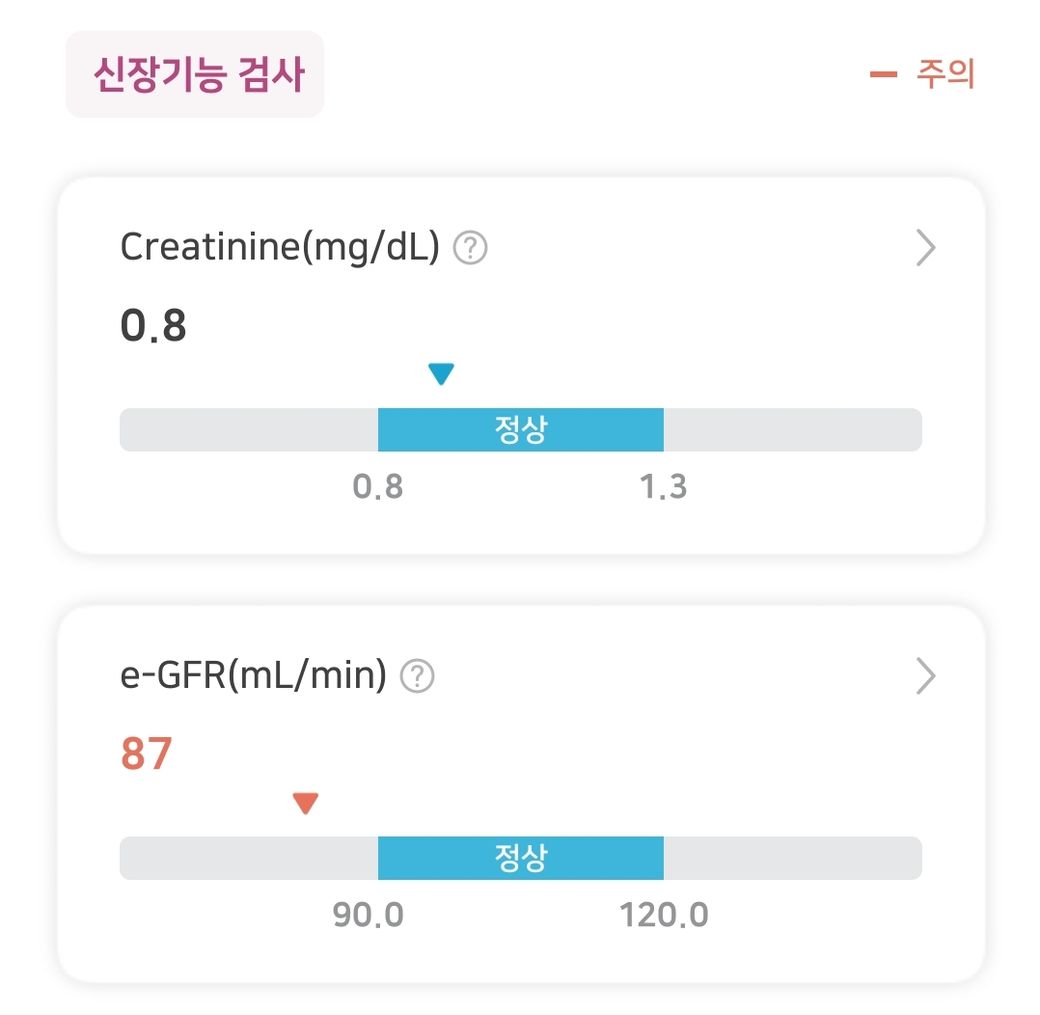Open the e-GFR result card
The height and width of the screenshot is (1015, 1040).
pyautogui.click(x=925, y=677)
